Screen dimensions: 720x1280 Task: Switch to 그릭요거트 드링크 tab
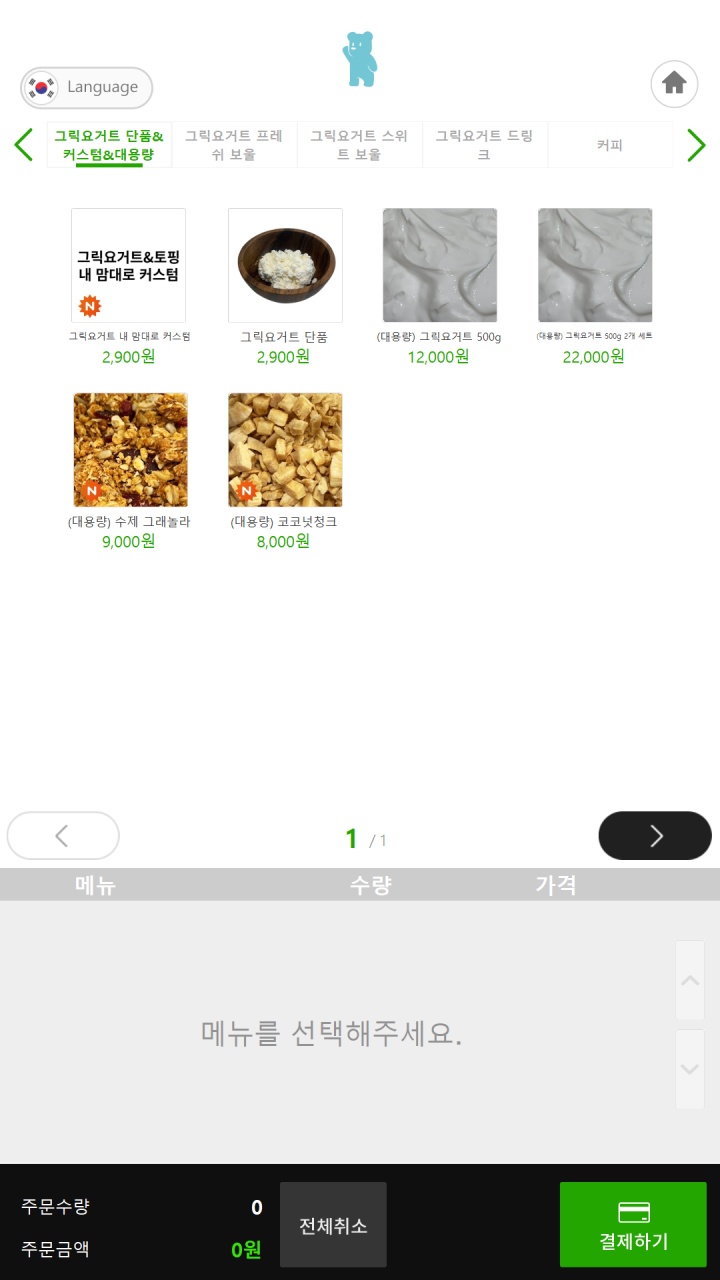click(x=484, y=145)
